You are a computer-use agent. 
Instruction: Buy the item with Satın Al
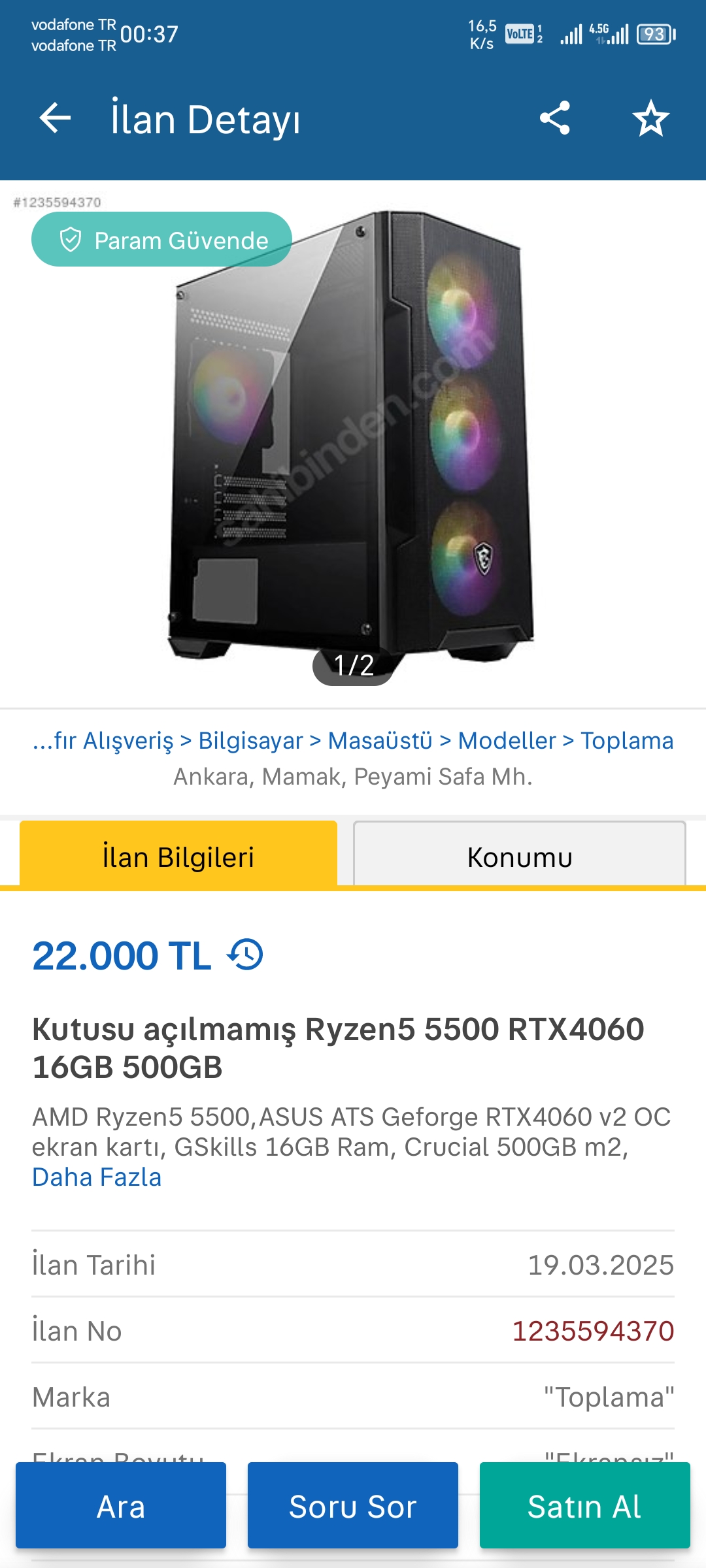click(x=584, y=1506)
